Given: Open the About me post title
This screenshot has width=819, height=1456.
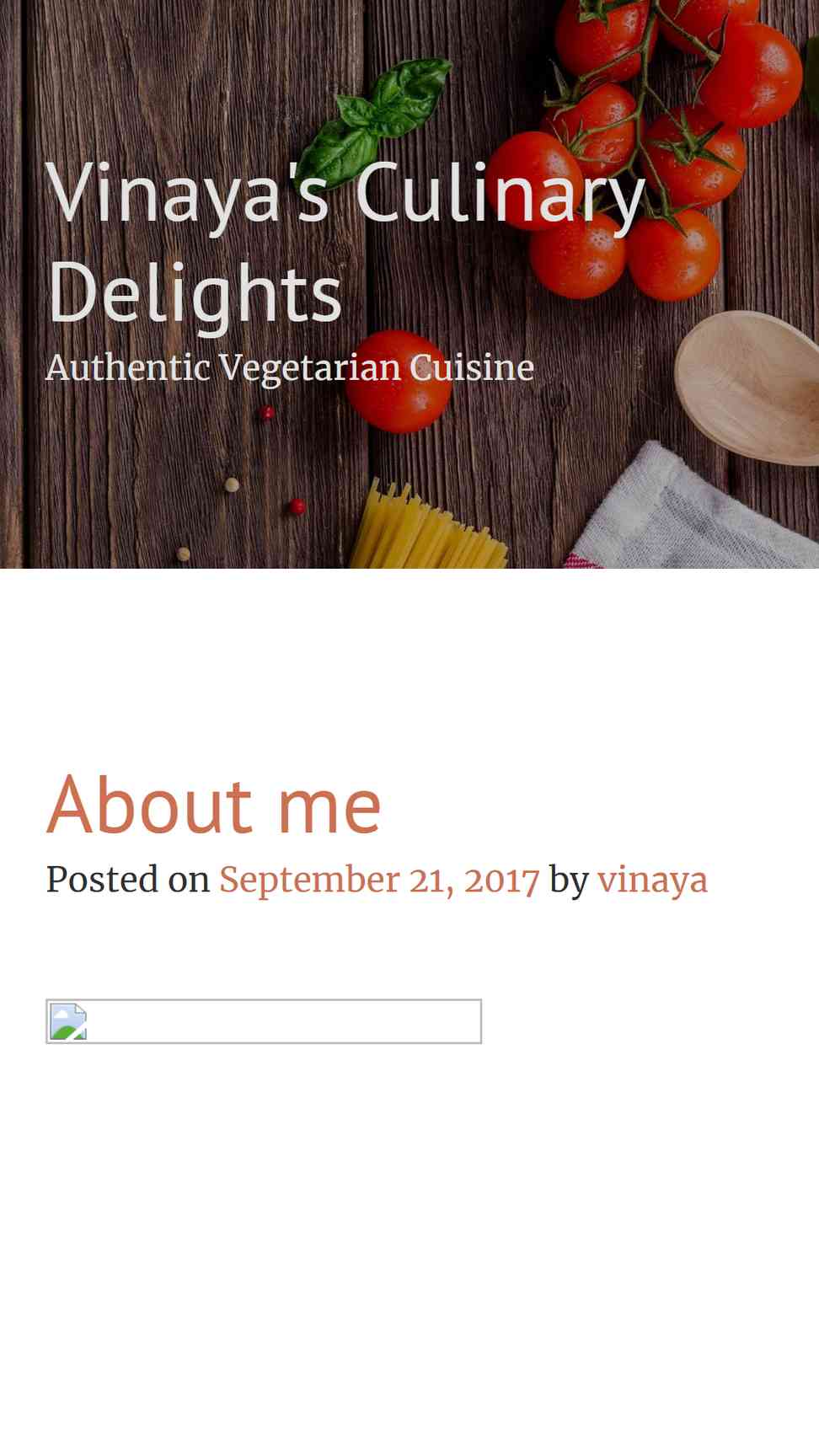Looking at the screenshot, I should pyautogui.click(x=214, y=806).
